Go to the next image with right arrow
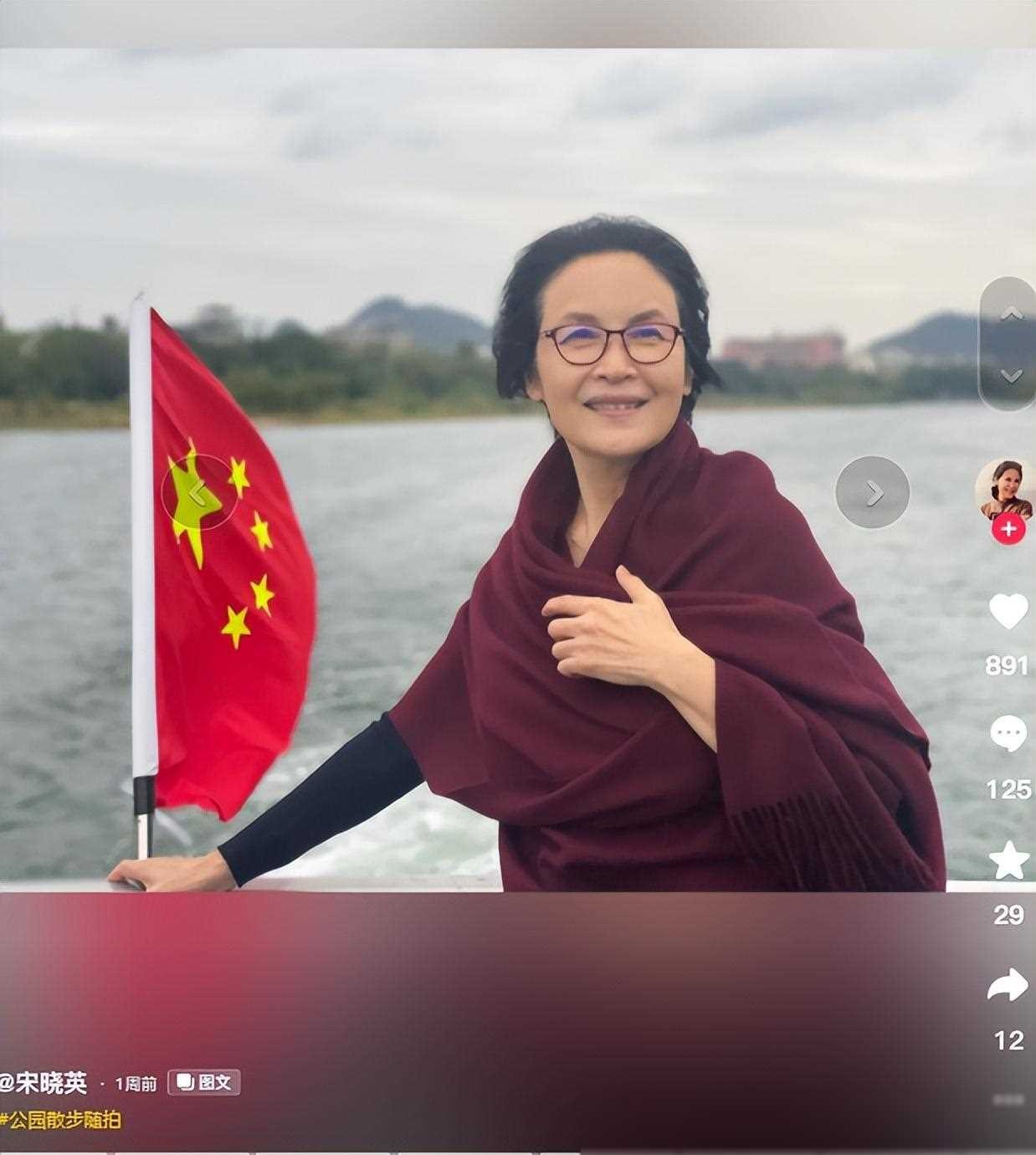1036x1155 pixels. point(873,492)
